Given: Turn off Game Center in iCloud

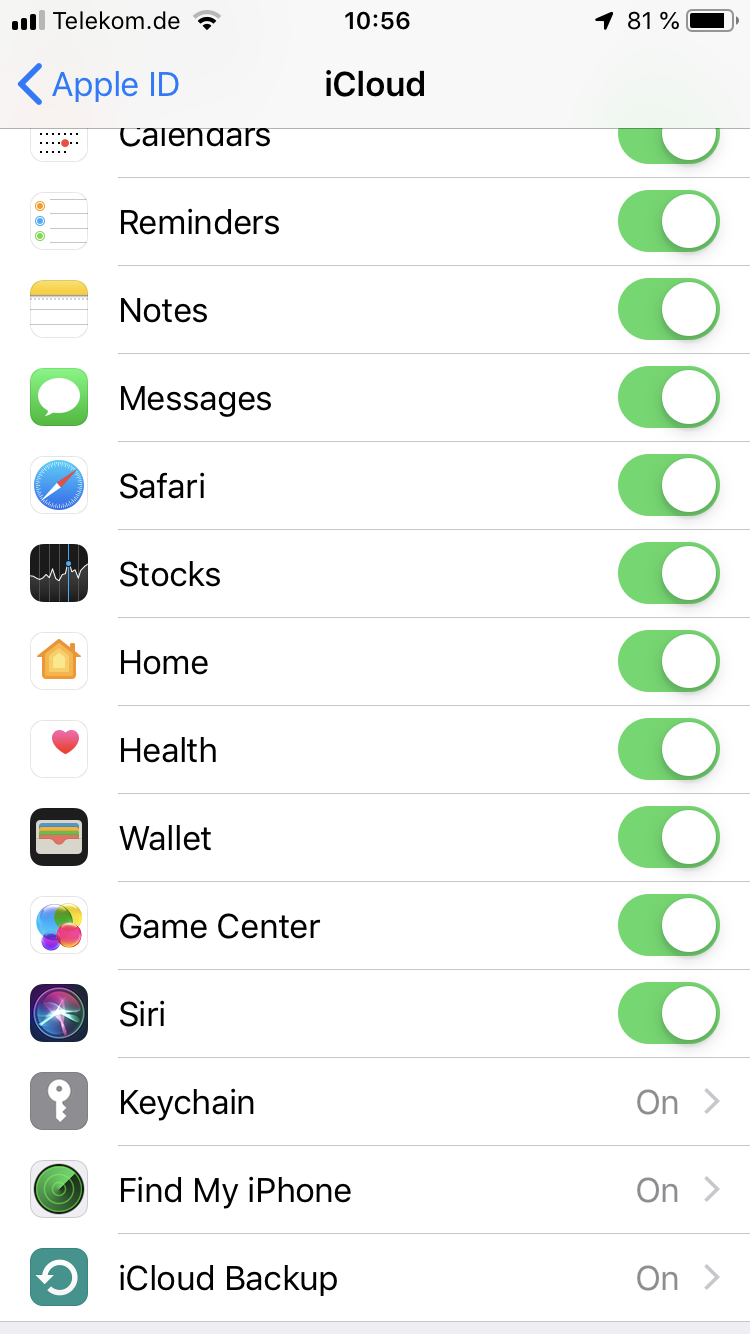Looking at the screenshot, I should [668, 926].
